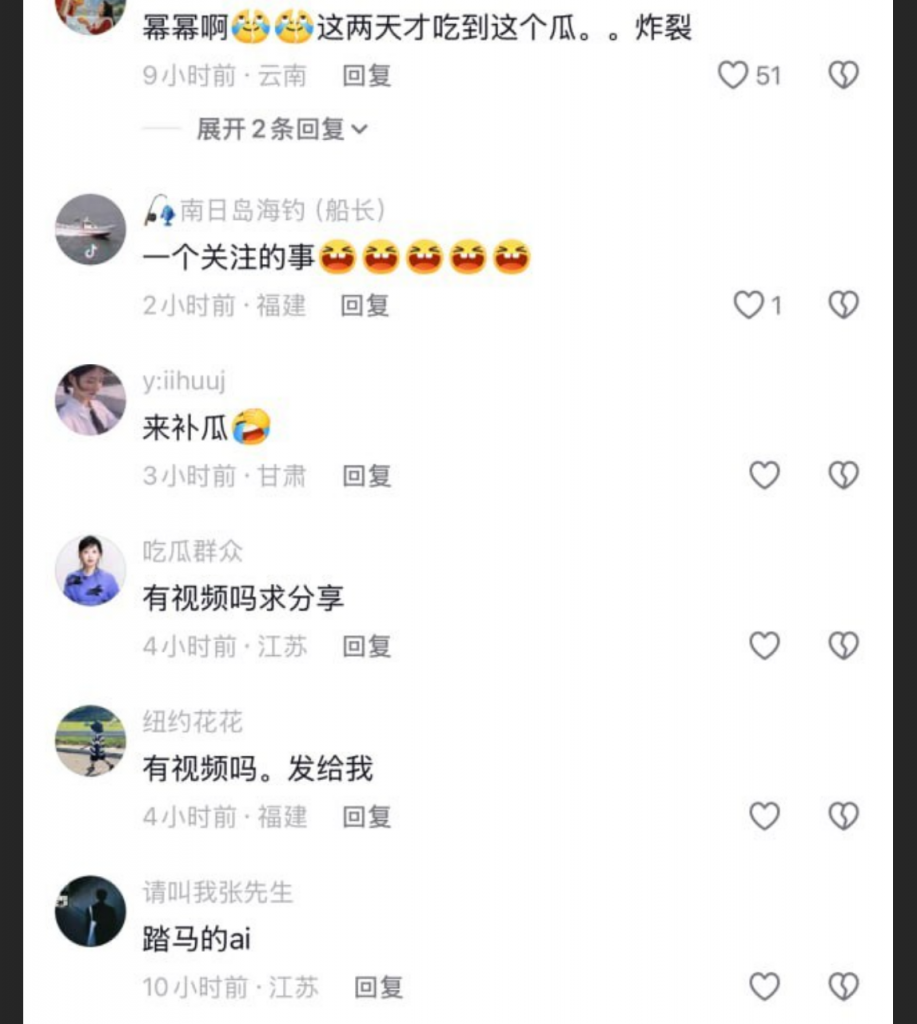917x1024 pixels.
Task: Dislike 南日岛海钓 (船长)'s comment
Action: [x=843, y=305]
